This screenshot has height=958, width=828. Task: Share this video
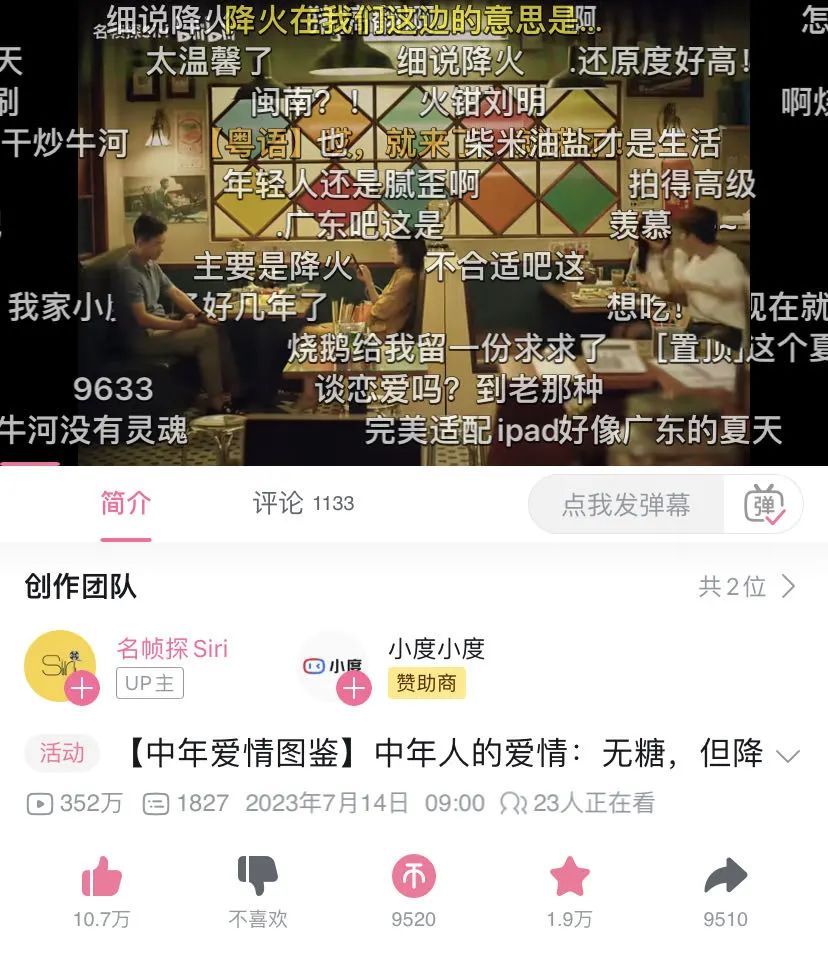[725, 878]
